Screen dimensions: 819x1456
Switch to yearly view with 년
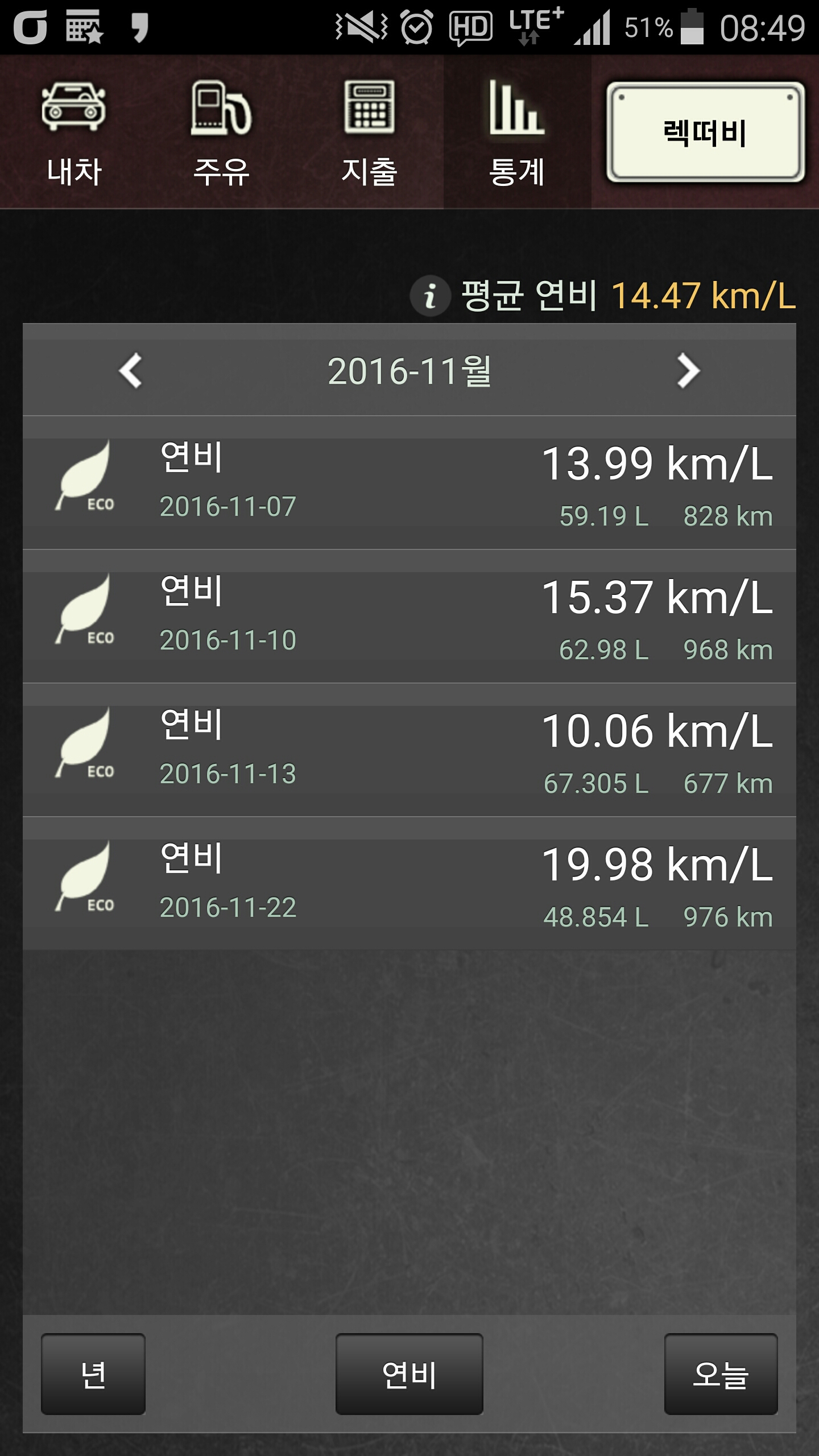click(x=93, y=1374)
